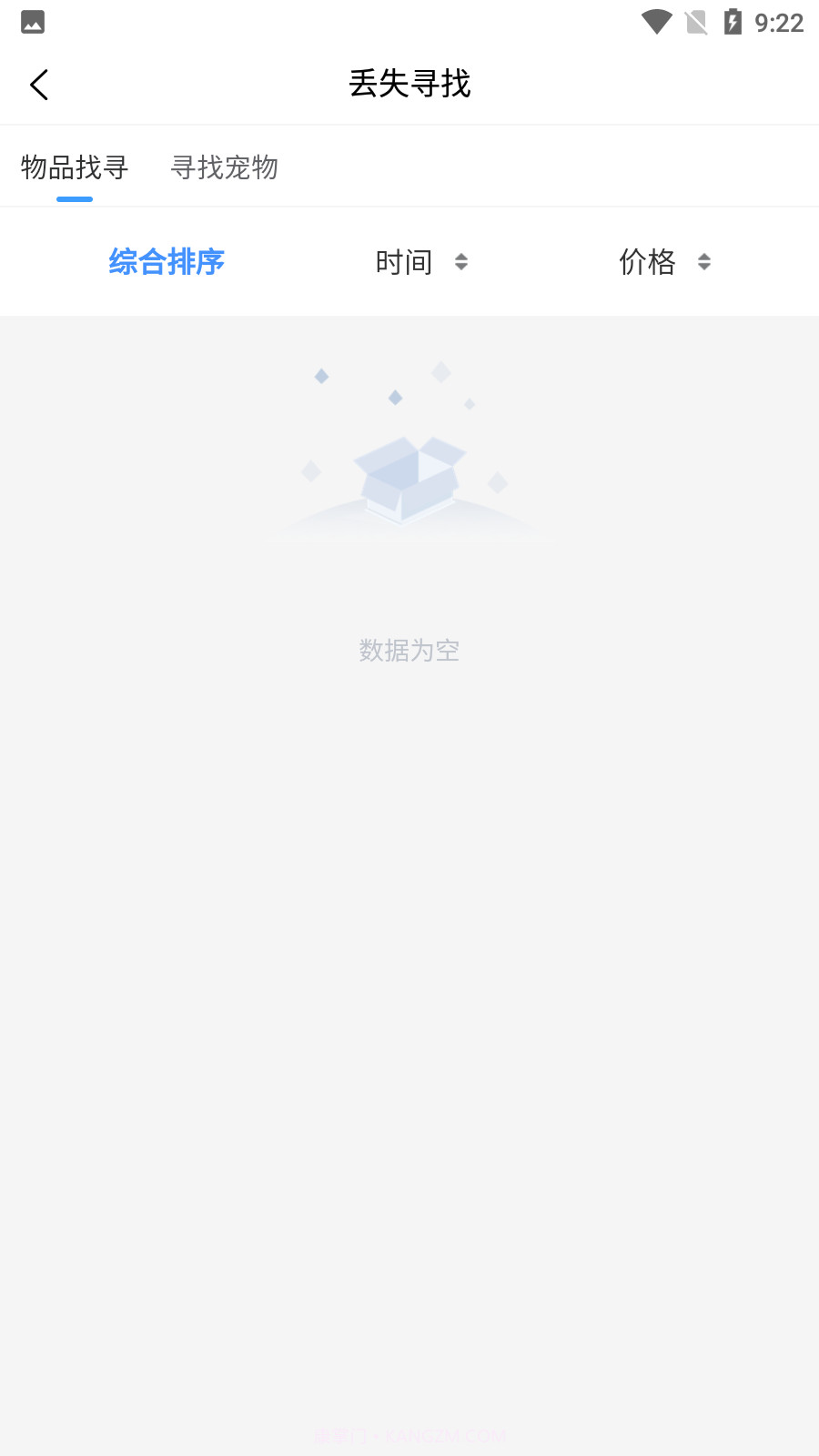The height and width of the screenshot is (1456, 819).
Task: Toggle to the 寻找宠物 category
Action: click(x=226, y=167)
